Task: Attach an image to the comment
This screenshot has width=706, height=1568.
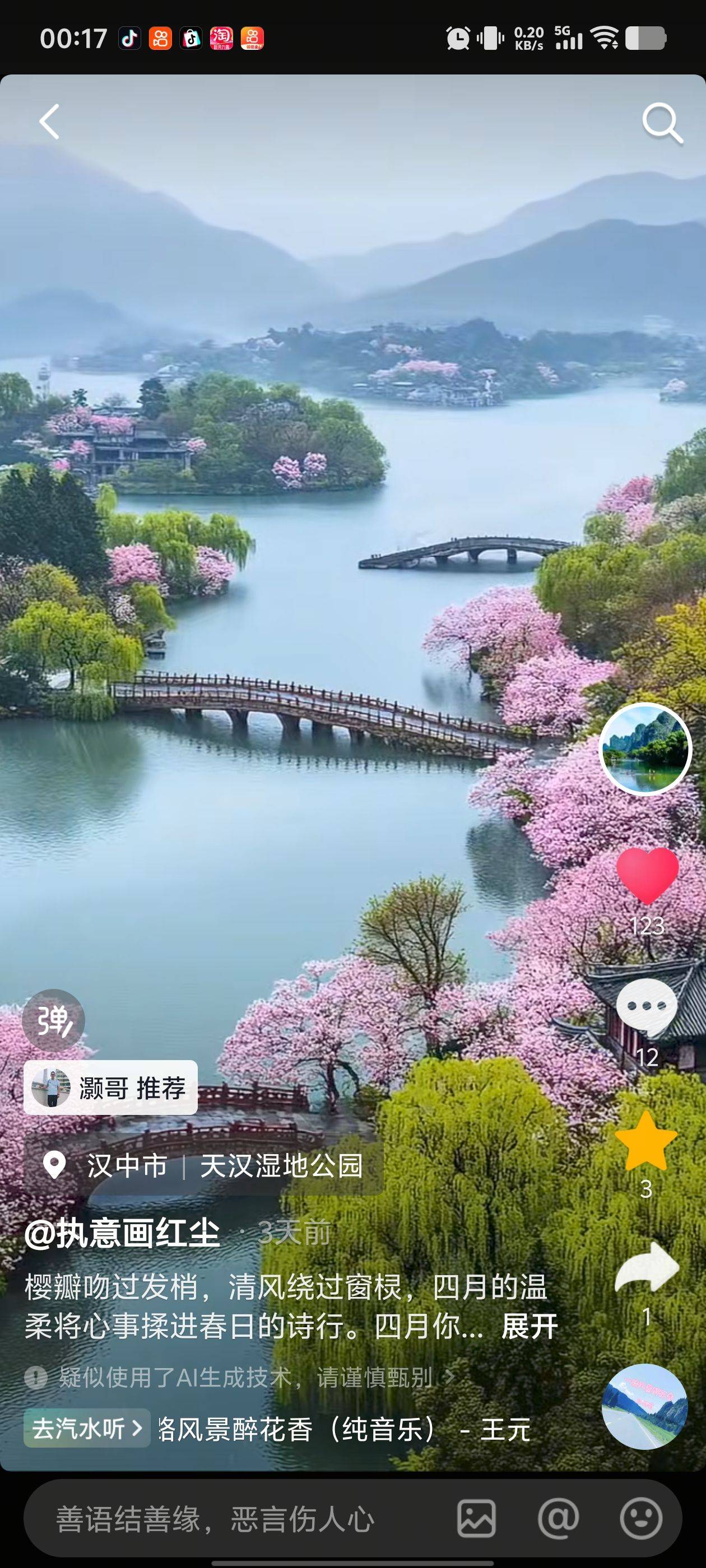Action: pyautogui.click(x=476, y=1519)
